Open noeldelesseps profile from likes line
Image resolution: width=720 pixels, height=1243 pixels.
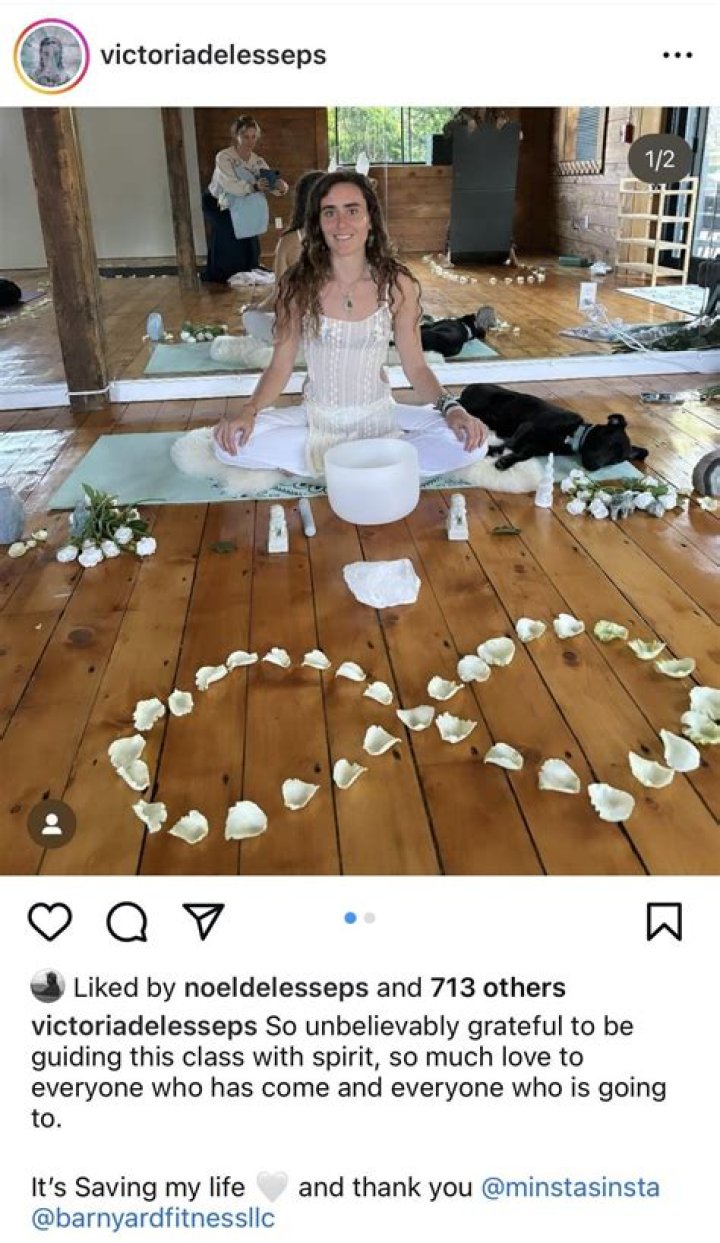(x=277, y=989)
